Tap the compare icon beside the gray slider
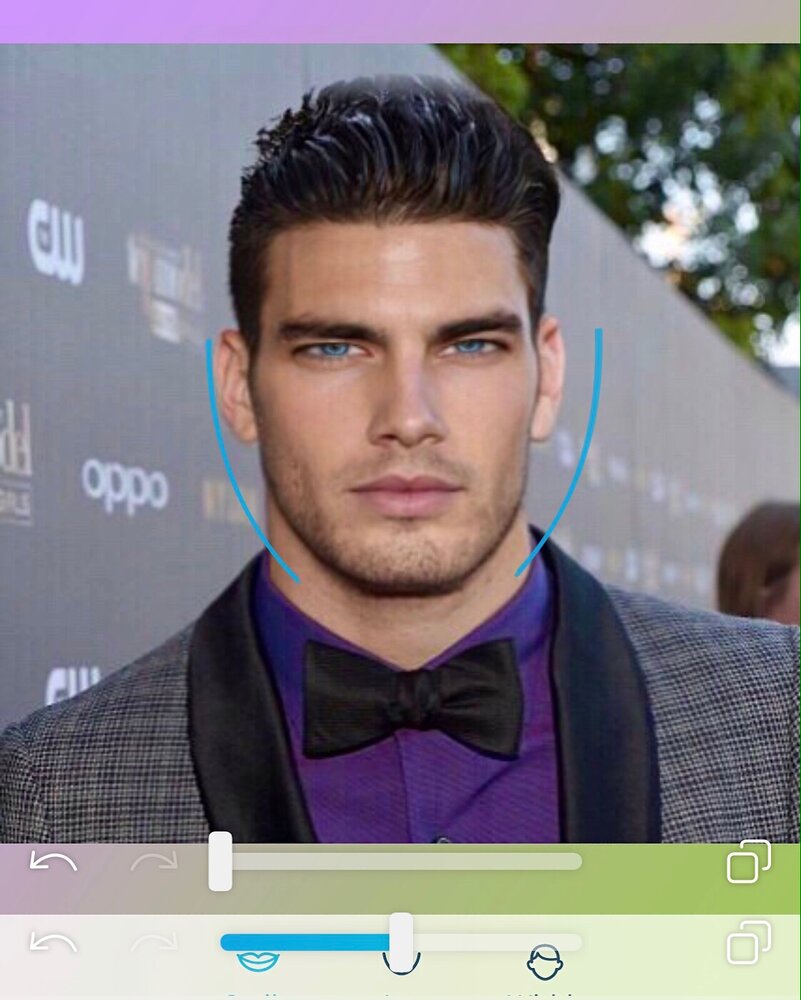Image resolution: width=801 pixels, height=1000 pixels. coord(748,861)
